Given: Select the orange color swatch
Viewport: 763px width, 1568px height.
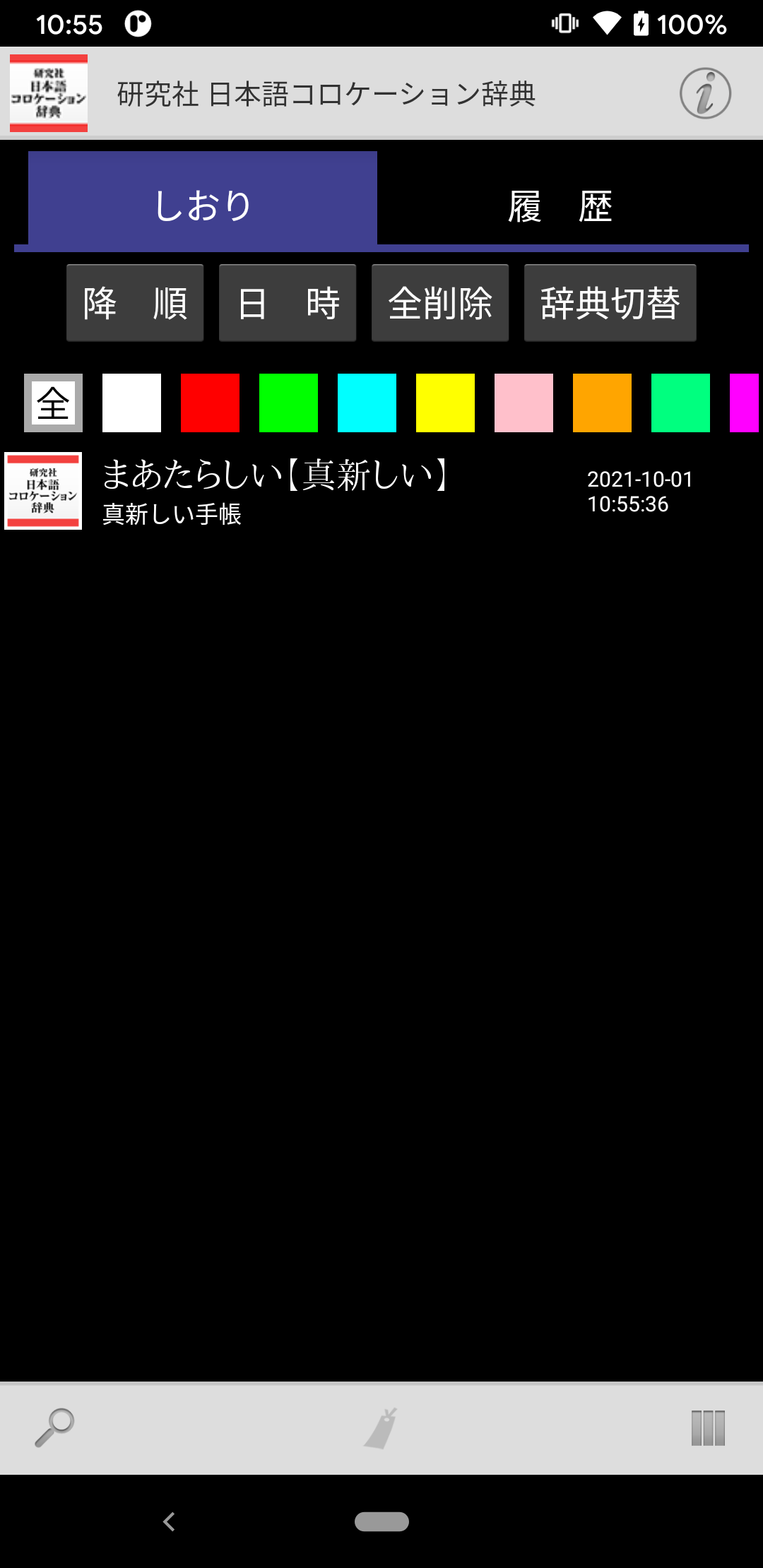Looking at the screenshot, I should 602,403.
